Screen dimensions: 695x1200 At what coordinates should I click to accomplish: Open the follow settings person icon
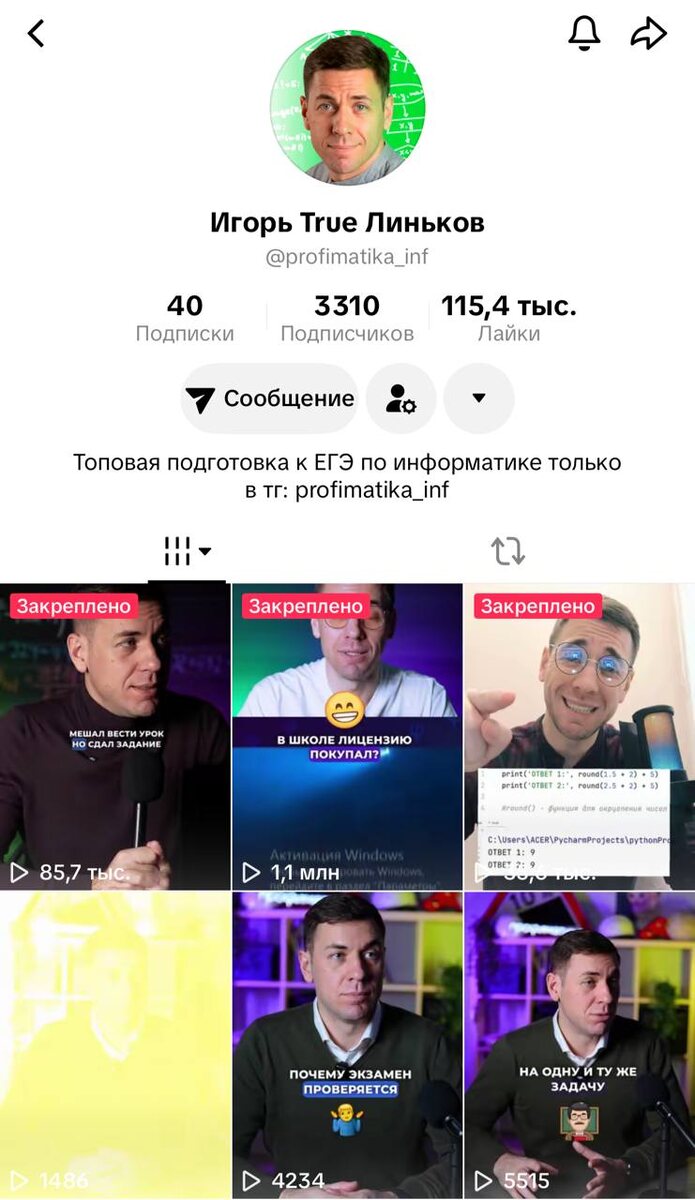(400, 399)
